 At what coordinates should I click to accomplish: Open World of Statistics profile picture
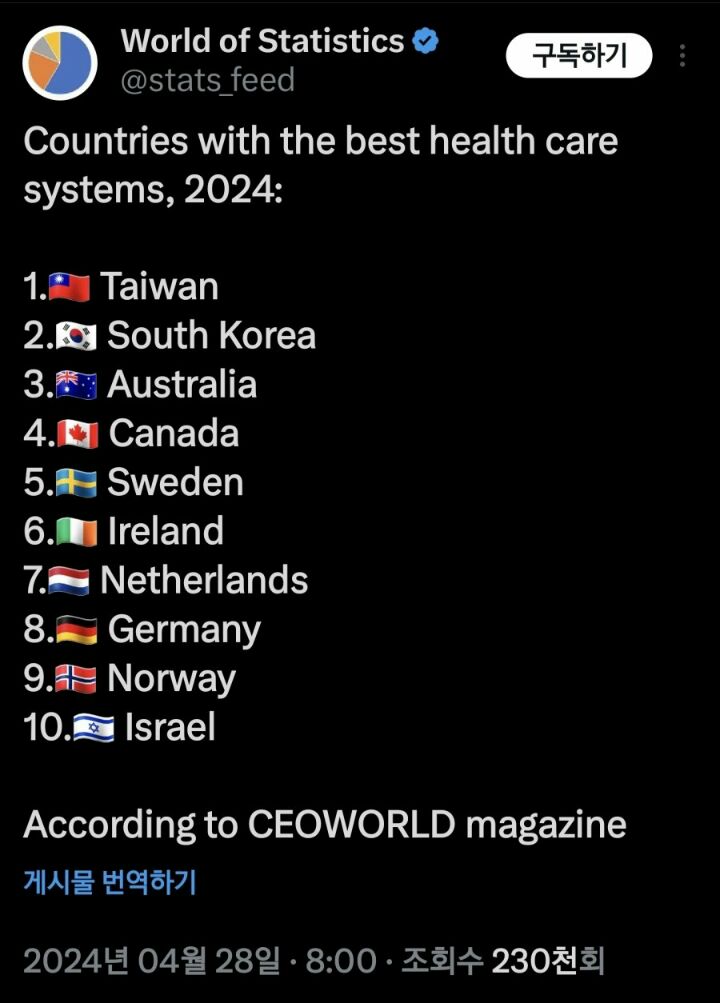click(60, 63)
